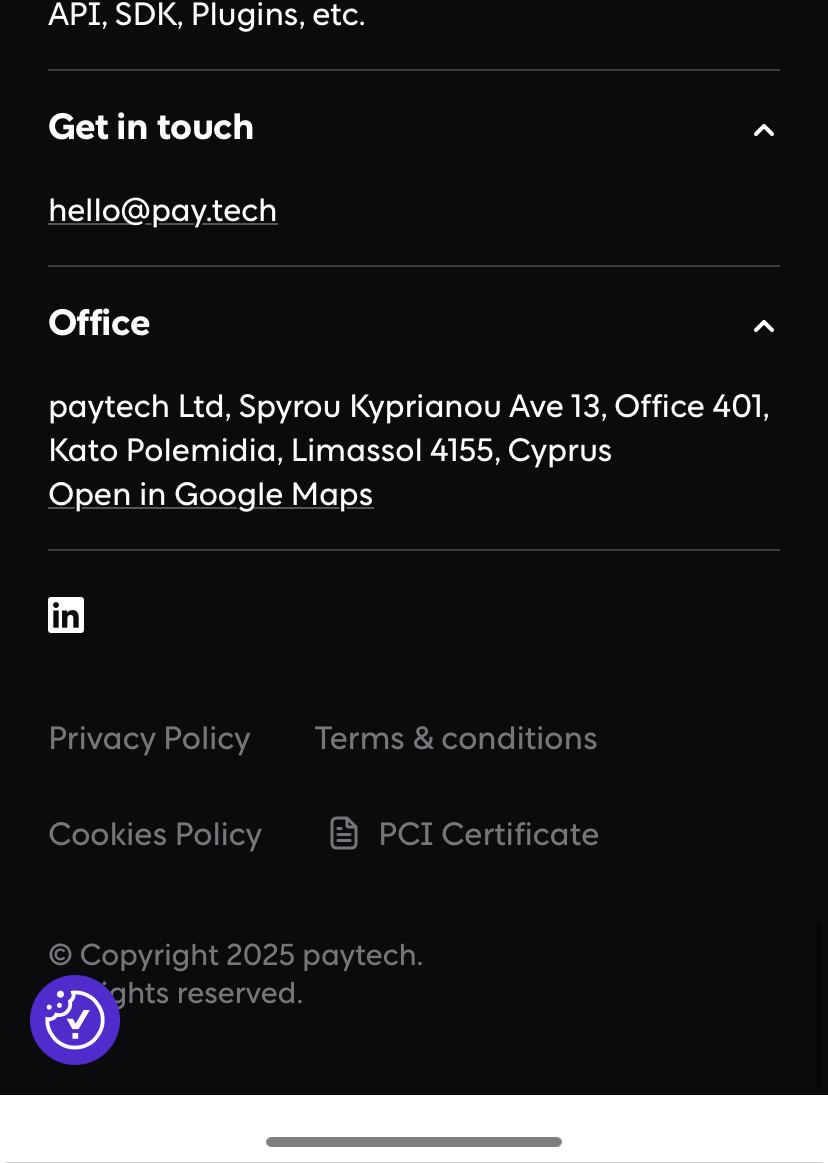The image size is (828, 1163).
Task: Open the Privacy Policy
Action: point(150,738)
